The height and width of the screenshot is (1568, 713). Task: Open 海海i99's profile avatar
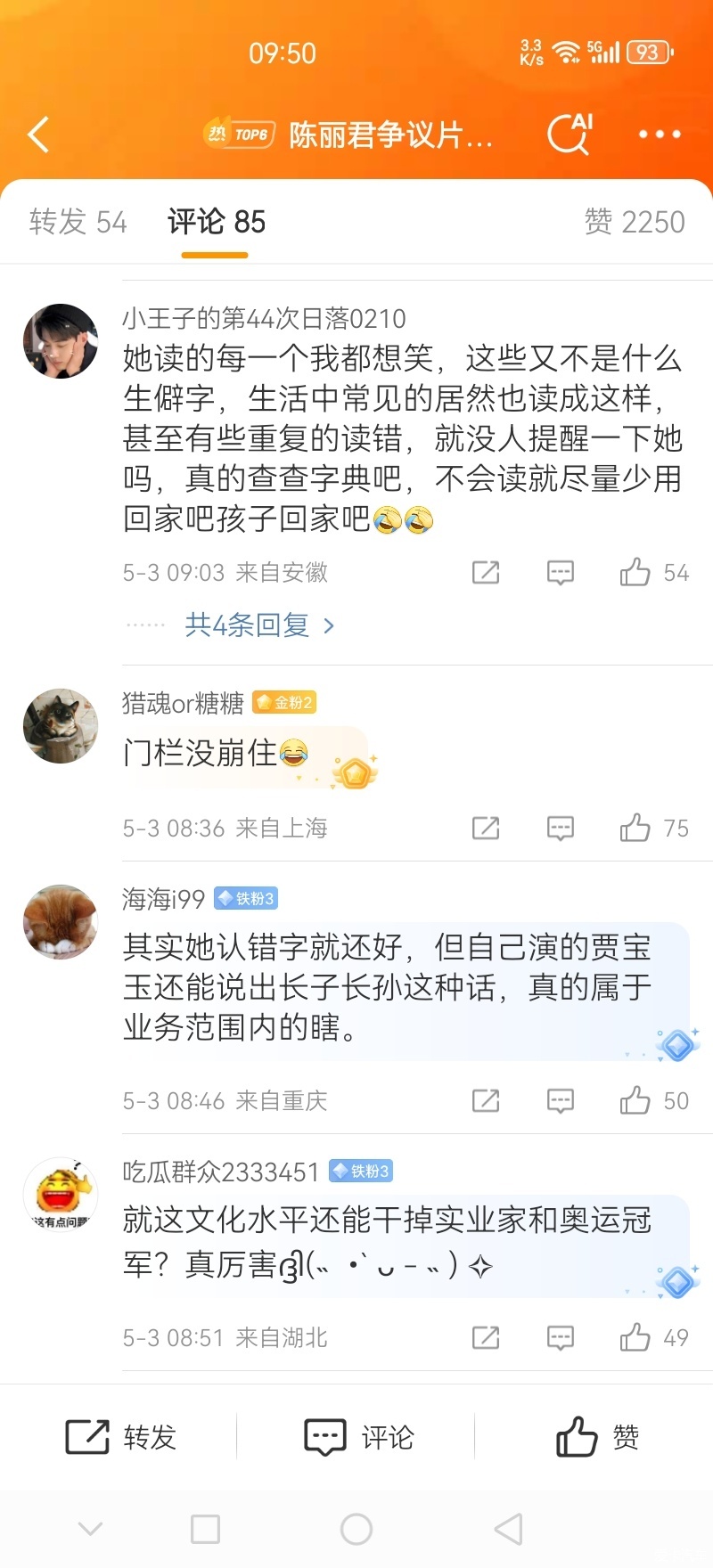(x=61, y=922)
